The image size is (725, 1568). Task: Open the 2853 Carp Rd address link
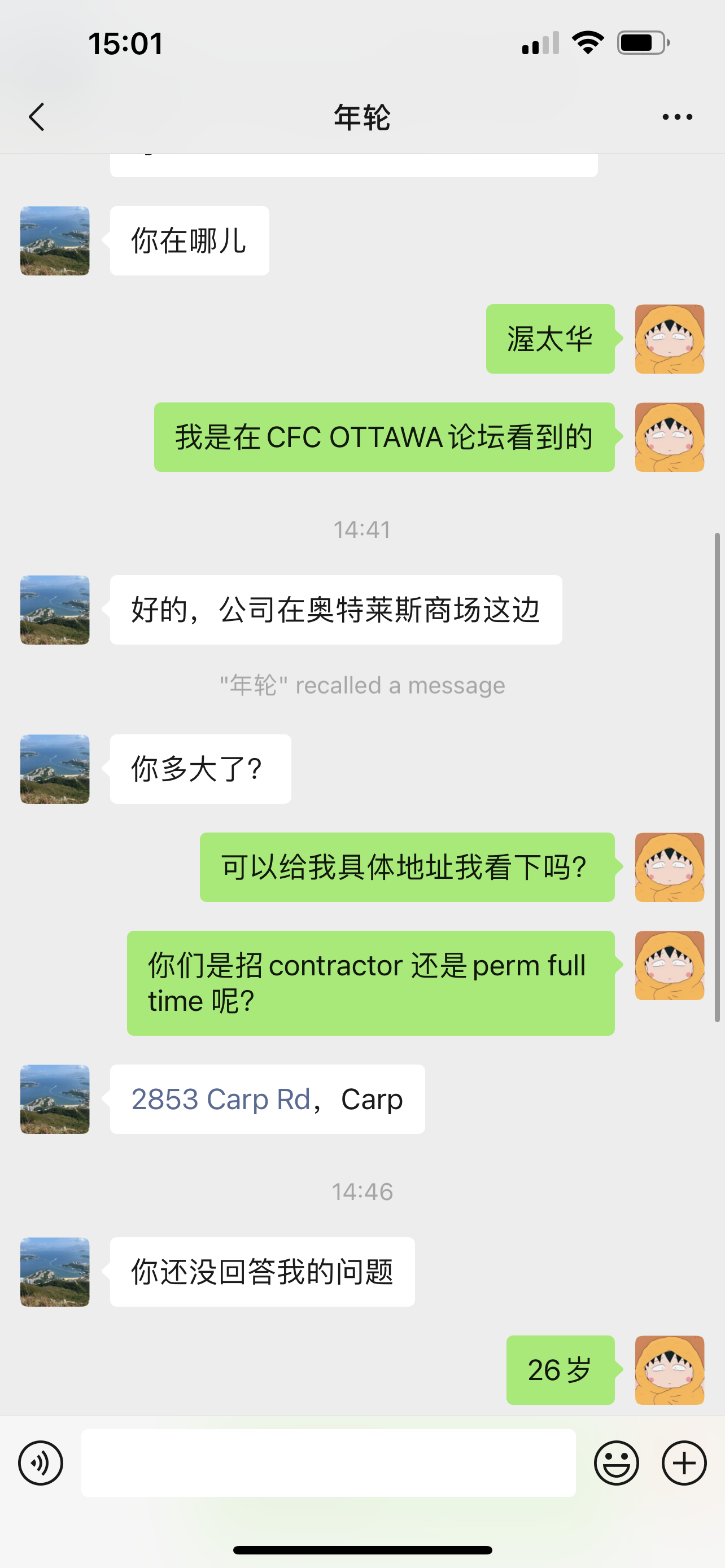pos(221,1100)
